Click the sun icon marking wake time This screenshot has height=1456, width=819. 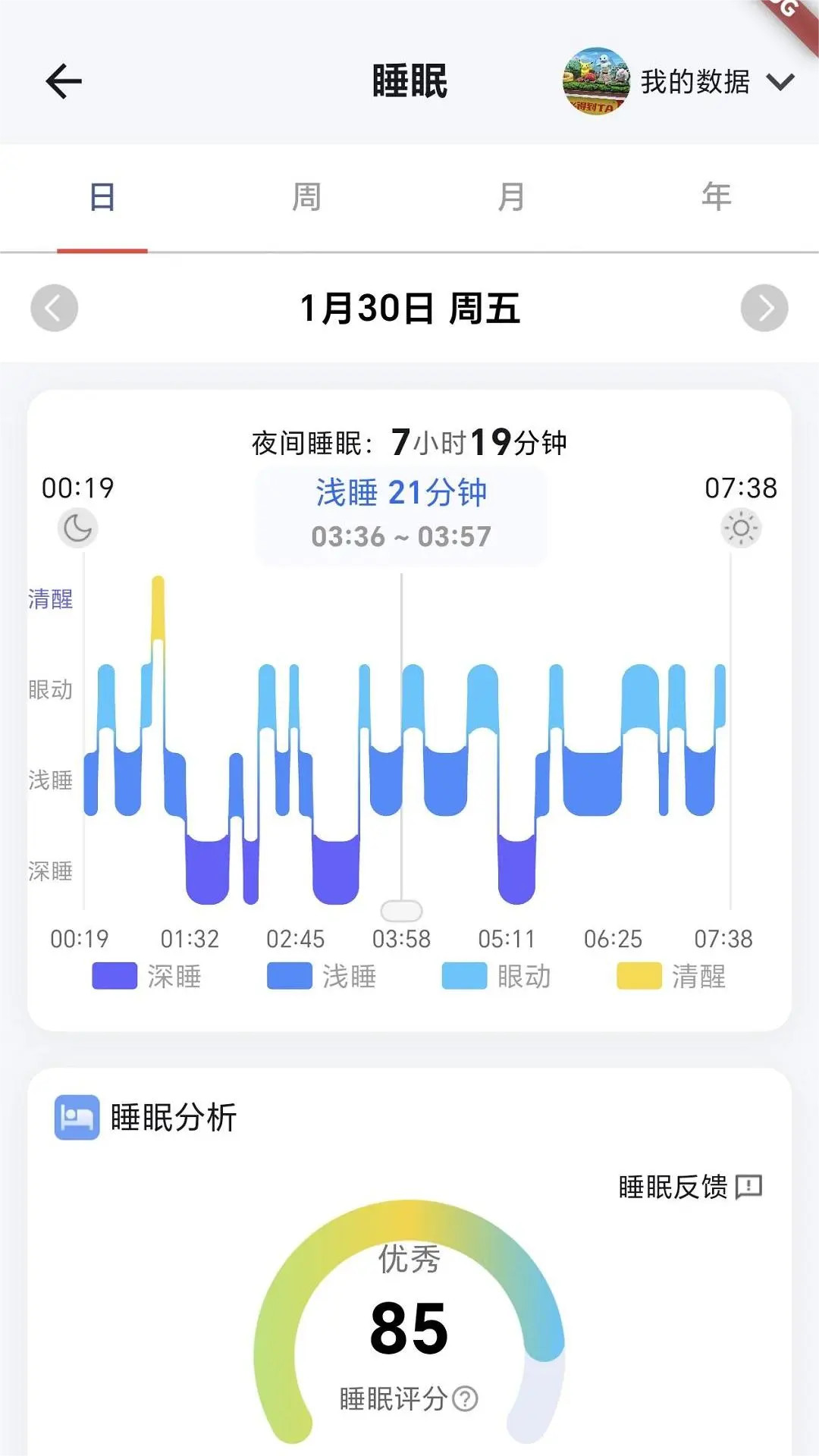[739, 529]
